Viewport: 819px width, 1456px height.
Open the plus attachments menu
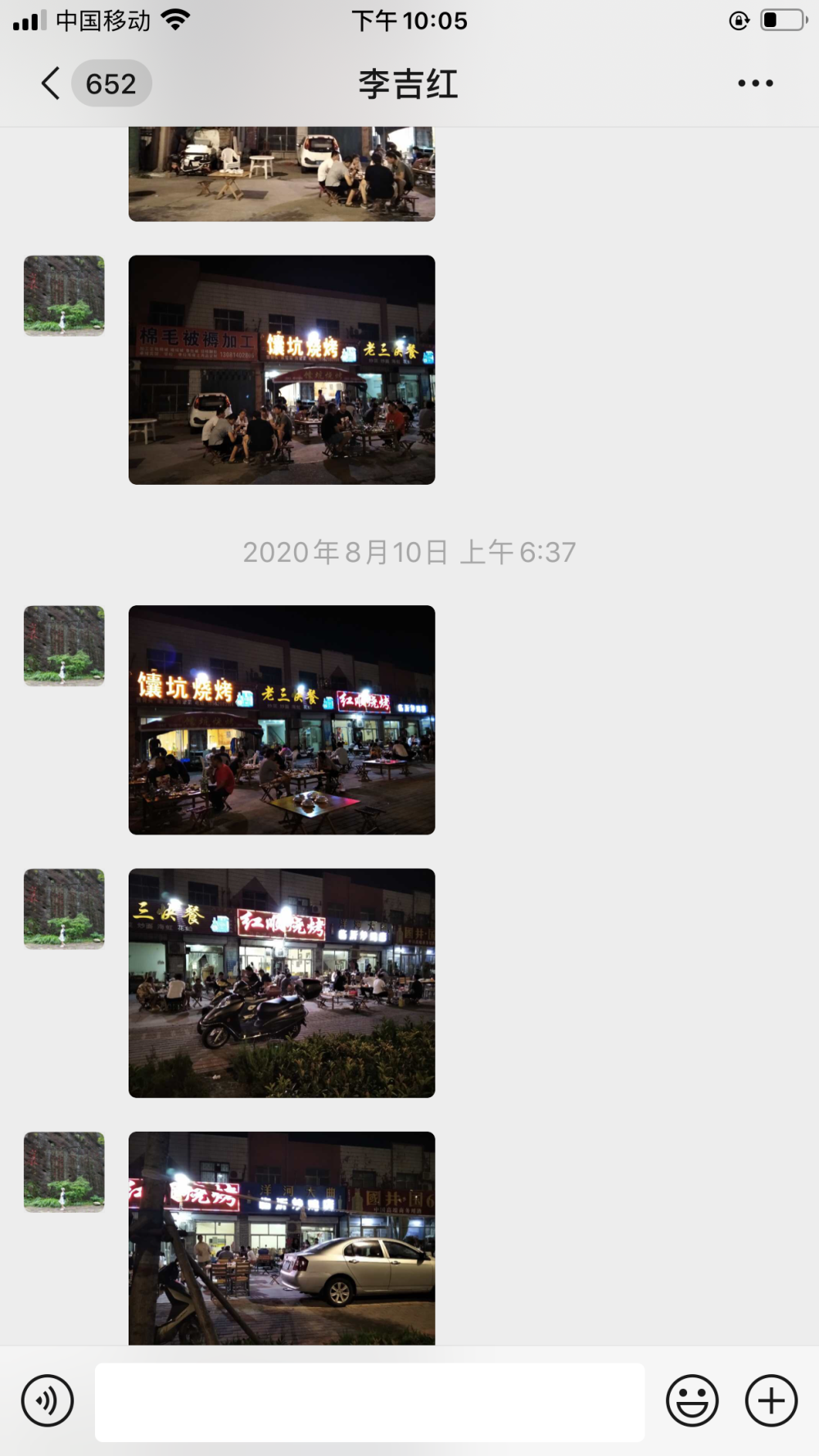click(771, 1400)
